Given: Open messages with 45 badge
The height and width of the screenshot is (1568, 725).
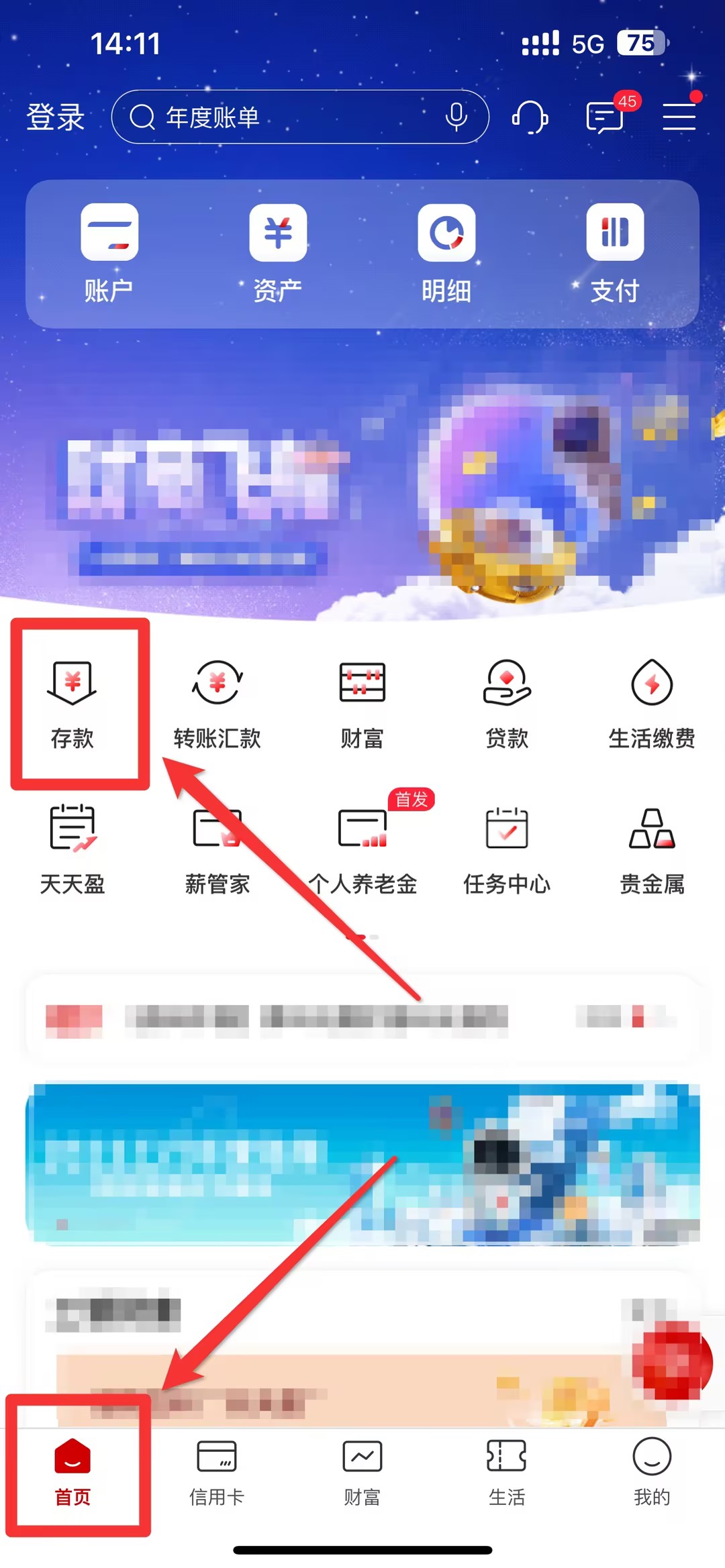Looking at the screenshot, I should coord(606,117).
